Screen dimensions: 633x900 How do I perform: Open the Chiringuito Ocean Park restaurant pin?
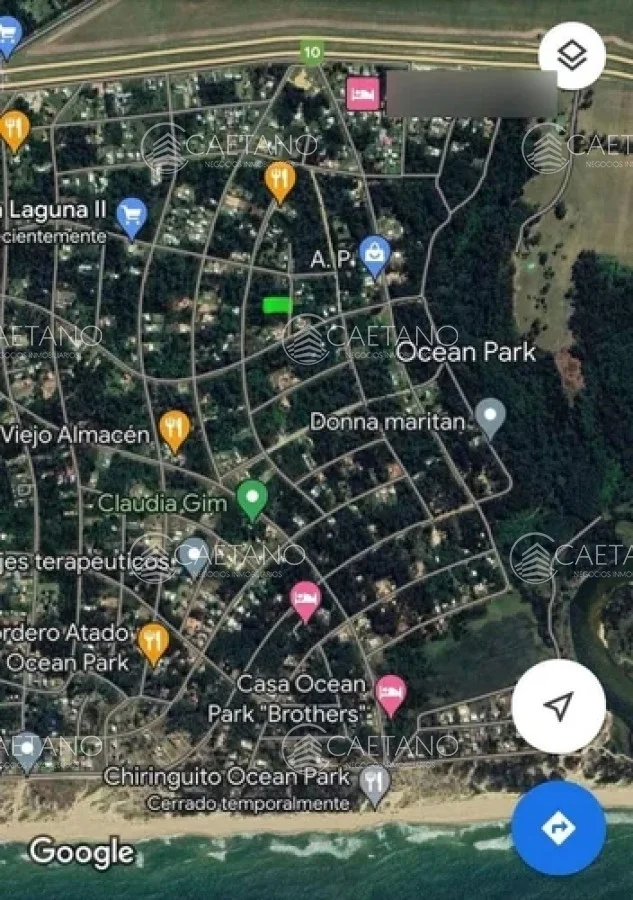coord(374,782)
